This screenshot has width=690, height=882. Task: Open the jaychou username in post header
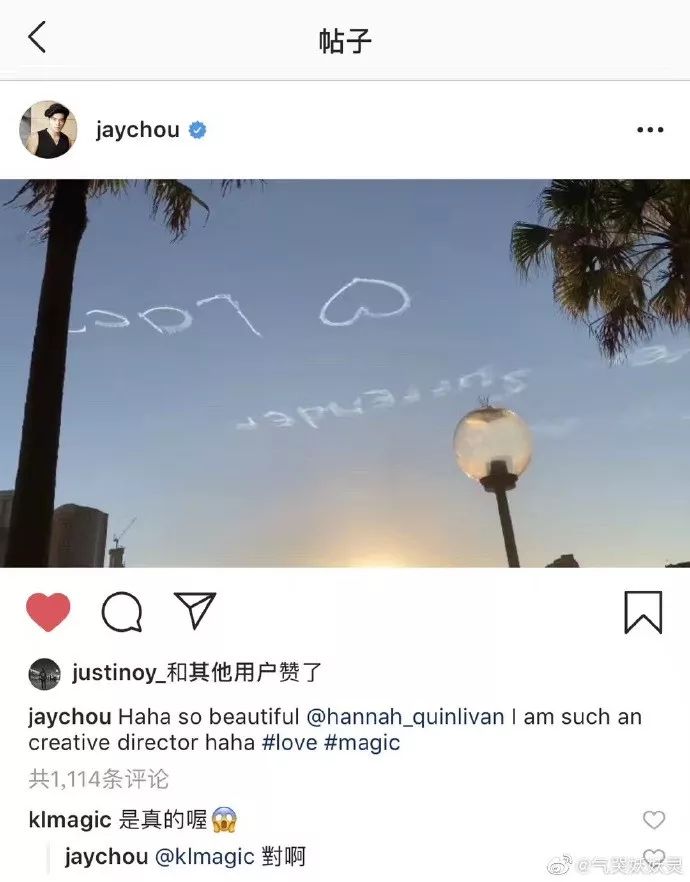[x=138, y=130]
